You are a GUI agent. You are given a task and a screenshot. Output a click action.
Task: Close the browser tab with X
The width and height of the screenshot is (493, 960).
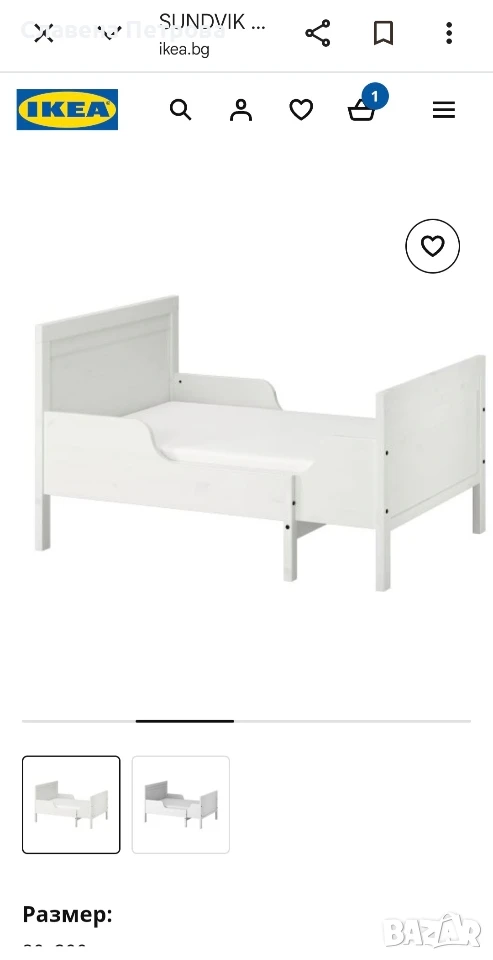(43, 34)
